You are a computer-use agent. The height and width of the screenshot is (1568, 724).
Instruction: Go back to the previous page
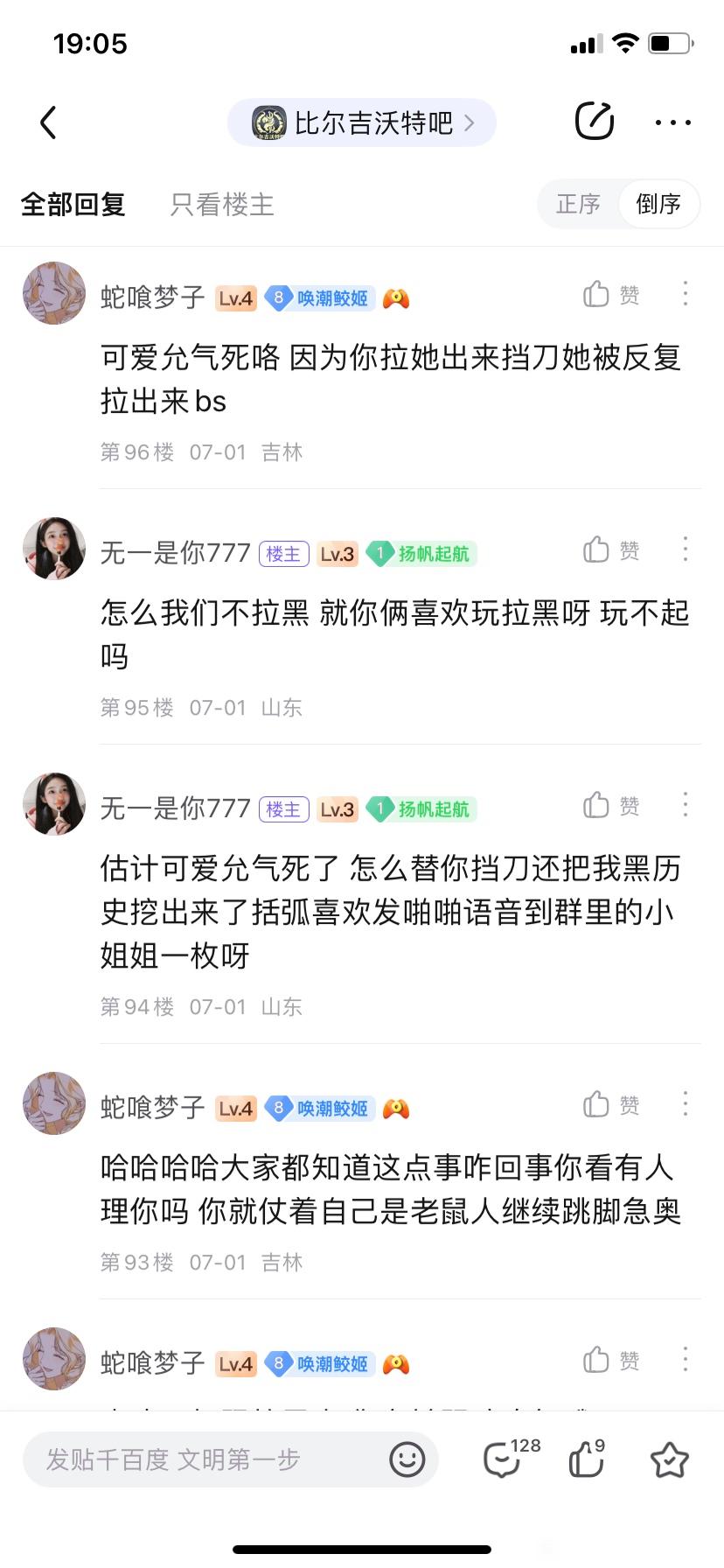point(49,122)
